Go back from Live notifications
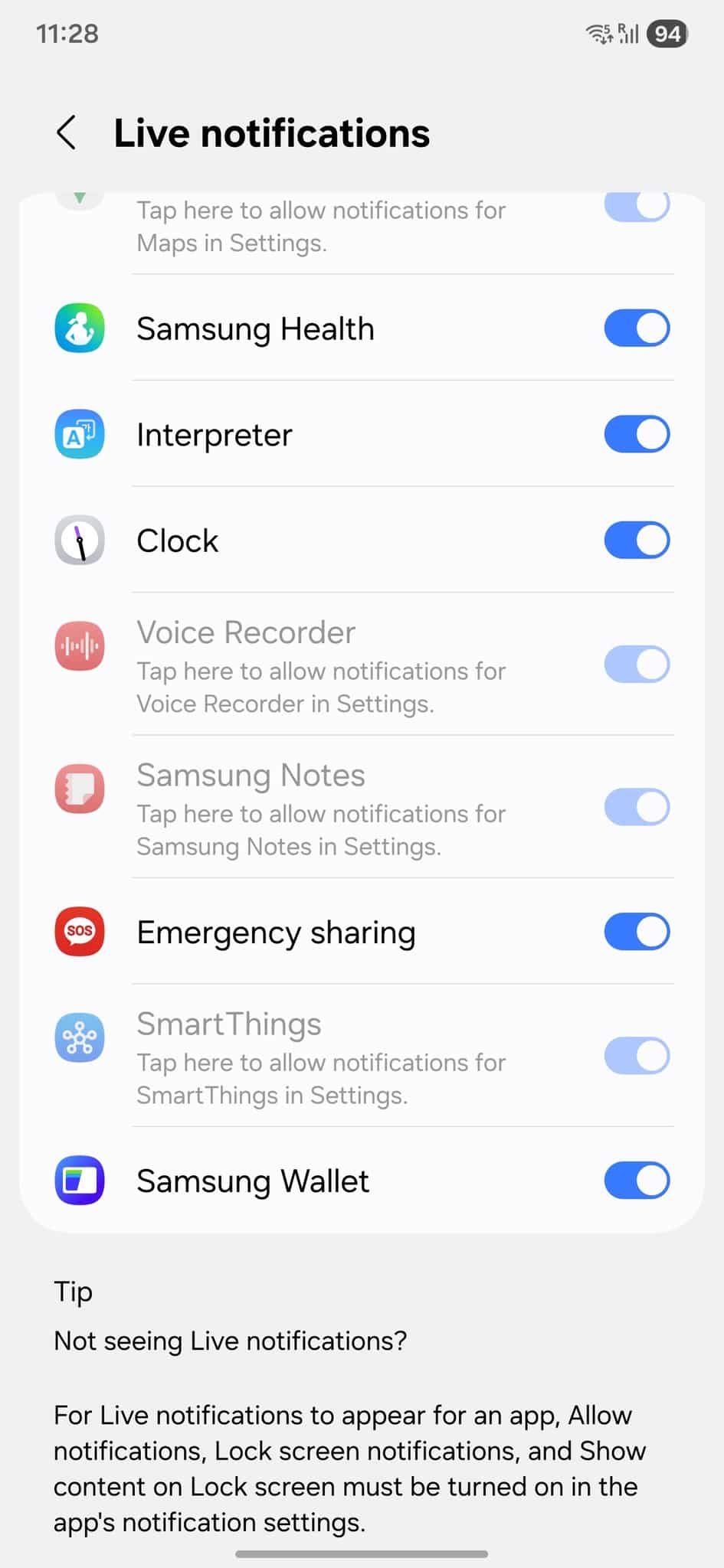Viewport: 724px width, 1568px height. [x=67, y=133]
